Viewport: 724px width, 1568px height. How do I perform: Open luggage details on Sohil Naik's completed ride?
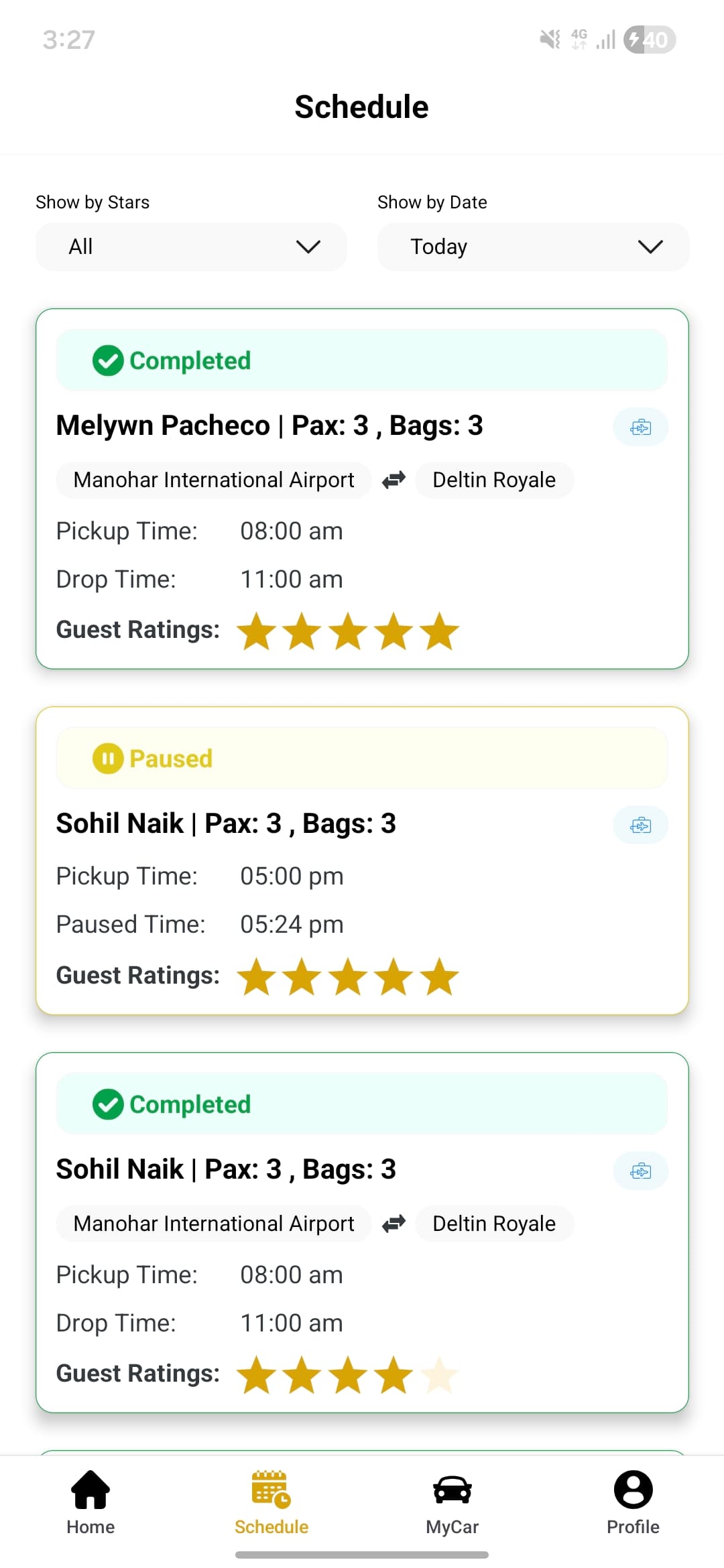pos(640,1170)
